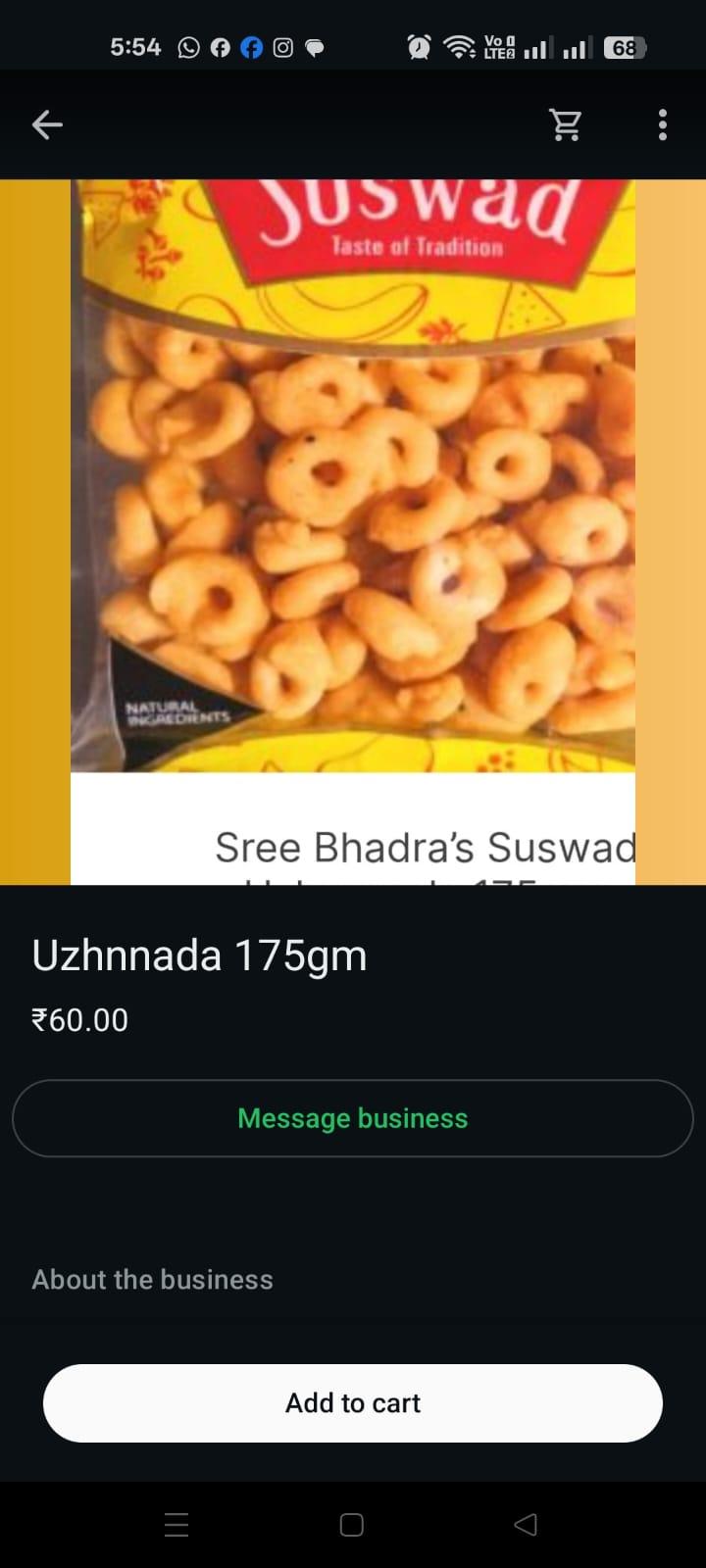Go back using the top arrow

(x=47, y=124)
